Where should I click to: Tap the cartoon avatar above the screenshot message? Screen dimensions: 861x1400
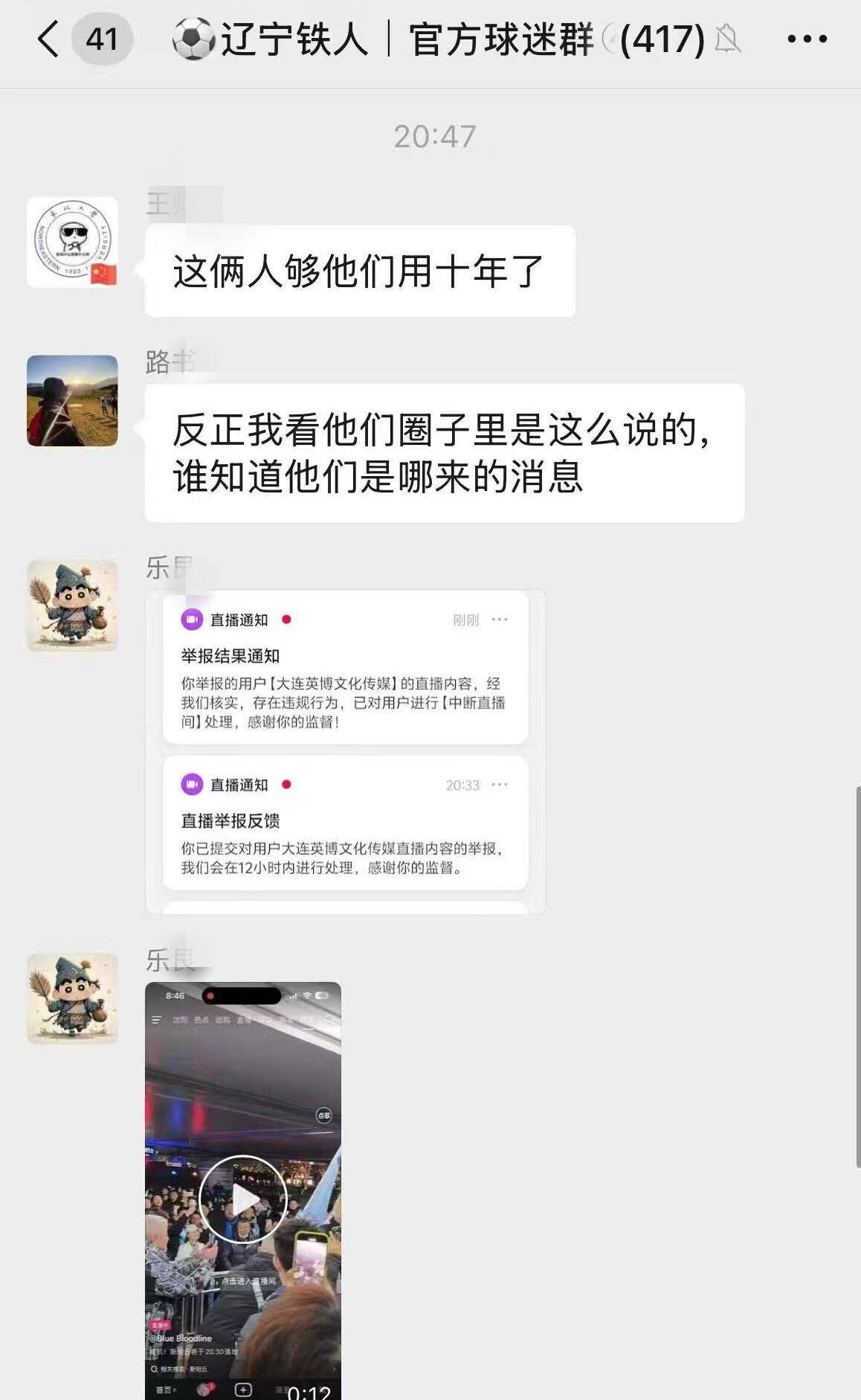72,606
